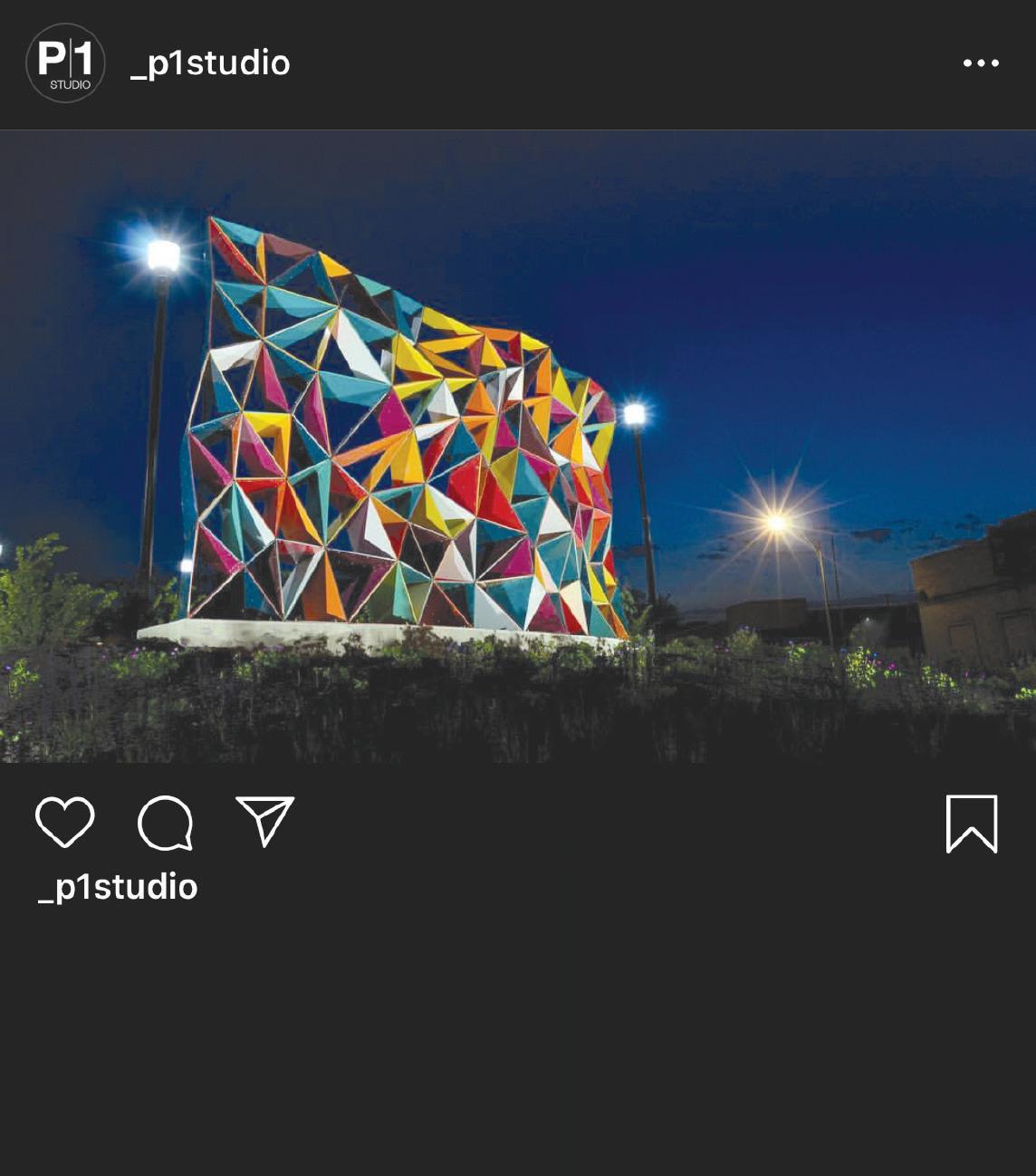
Task: Like the _p1studio post
Action: coord(65,823)
